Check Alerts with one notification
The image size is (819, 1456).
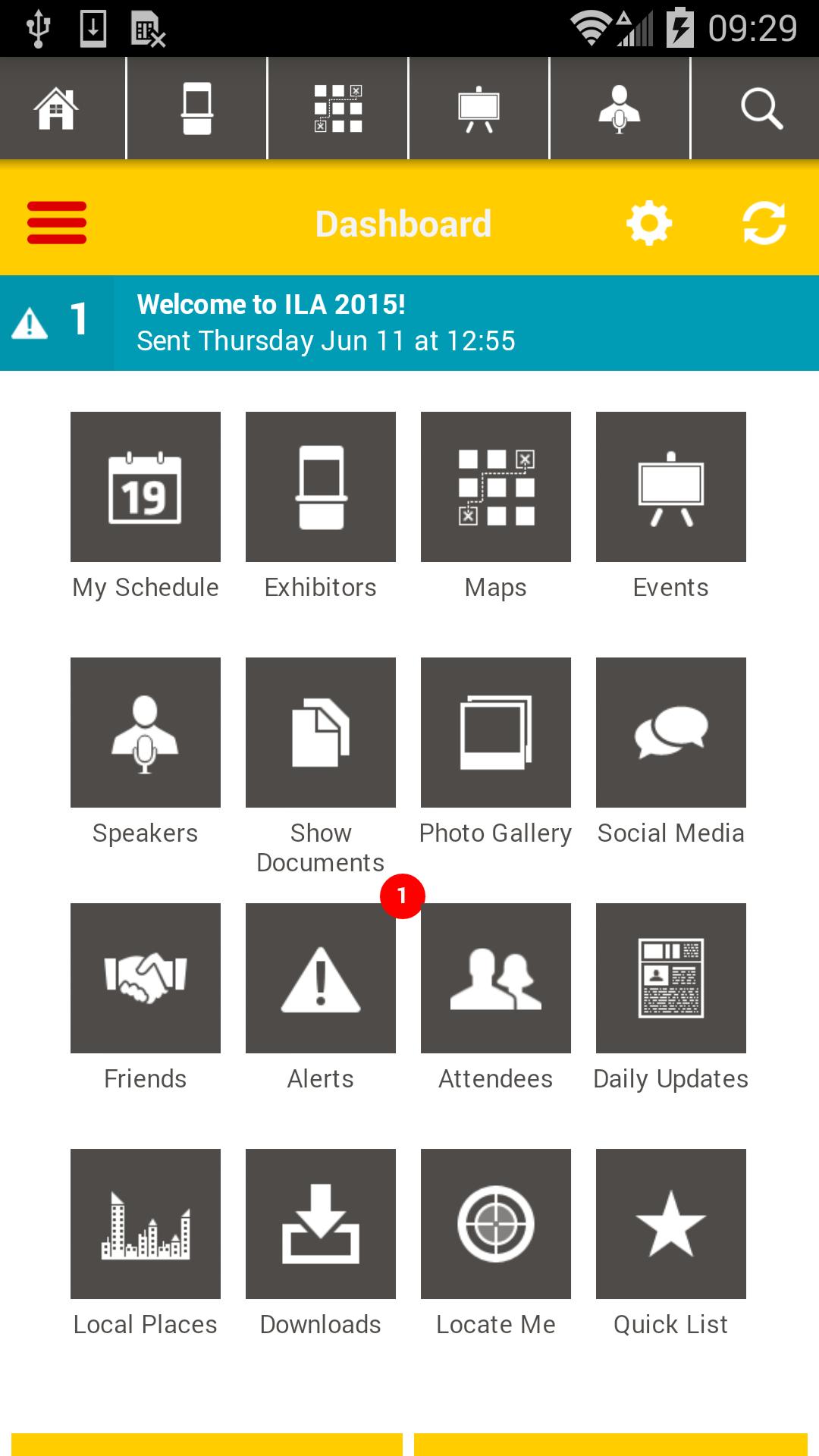point(321,978)
